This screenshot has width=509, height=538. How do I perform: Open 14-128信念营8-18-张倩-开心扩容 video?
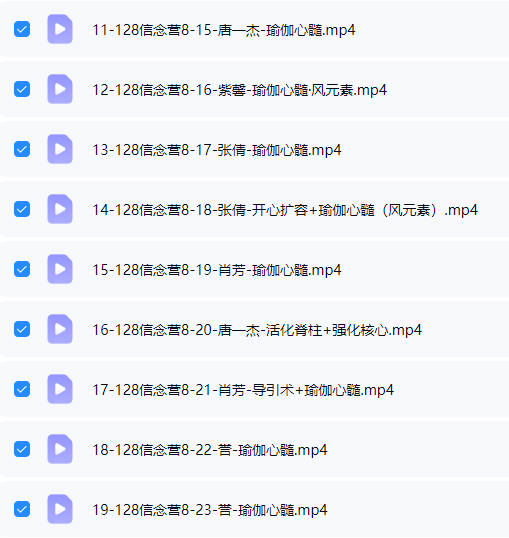[285, 210]
